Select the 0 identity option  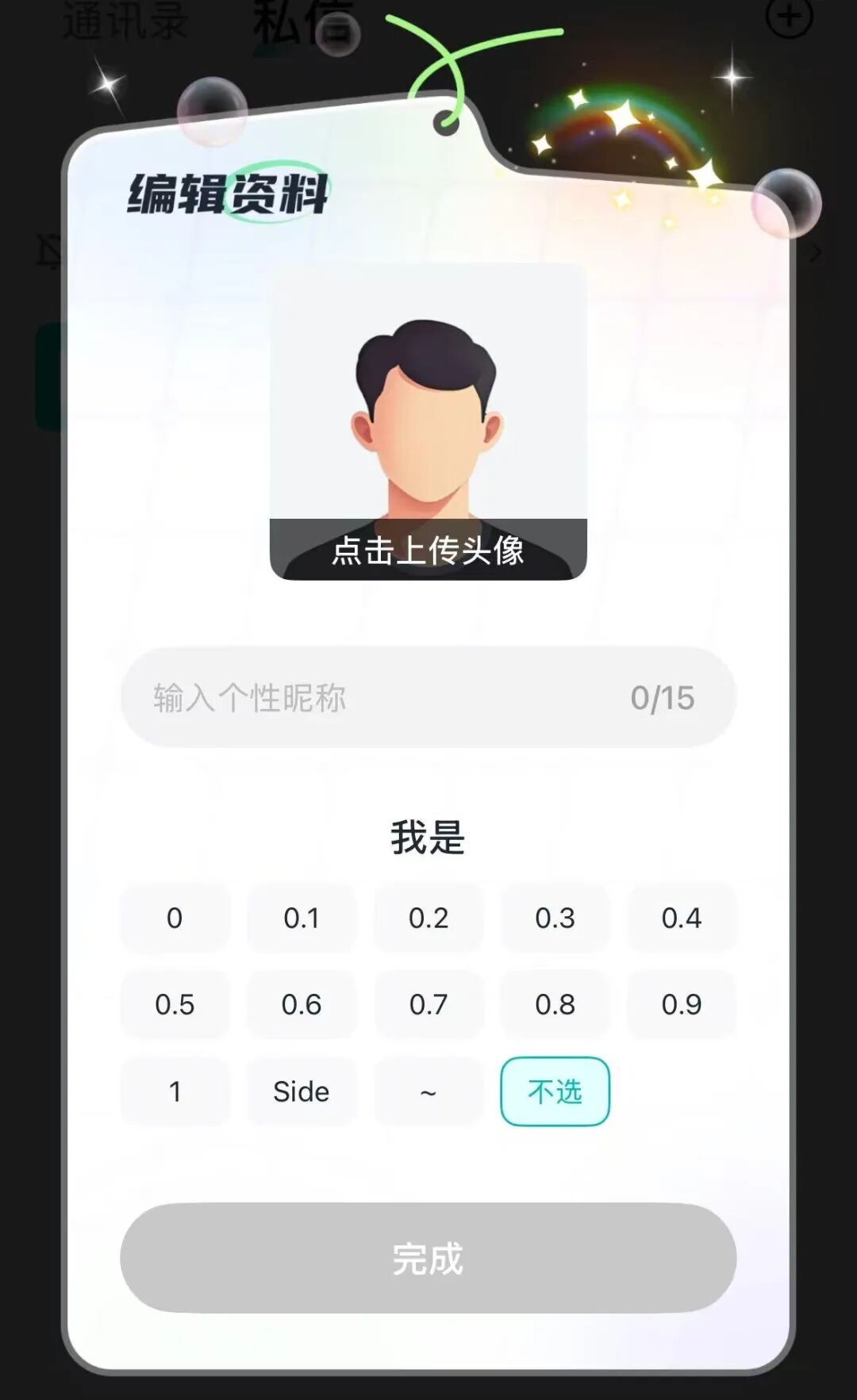[x=175, y=919]
